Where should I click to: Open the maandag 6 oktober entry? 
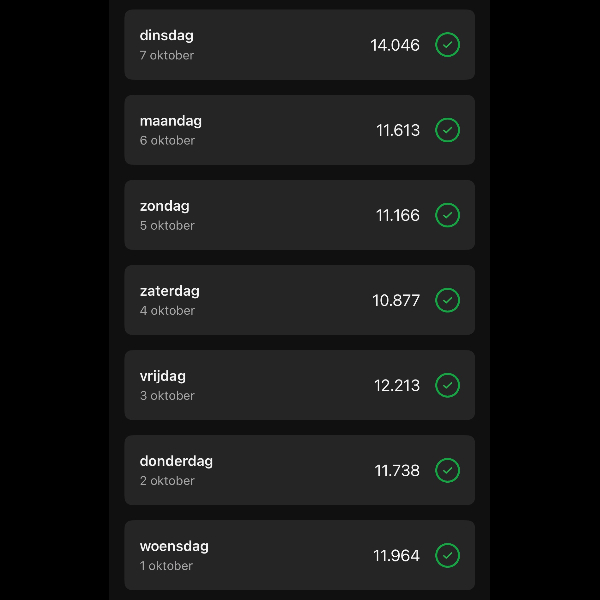[x=299, y=130]
